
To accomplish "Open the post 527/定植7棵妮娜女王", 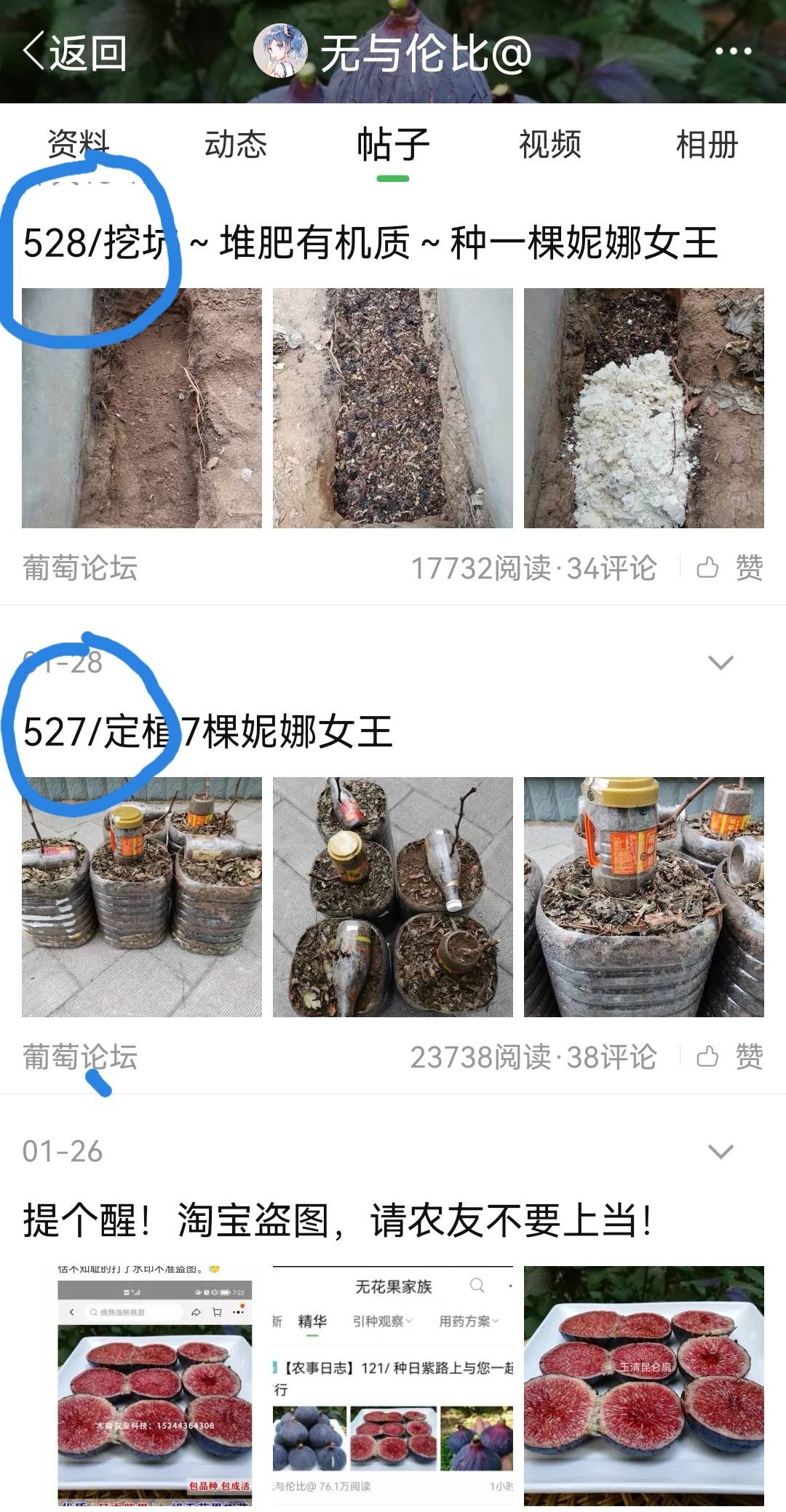I will pos(208,732).
